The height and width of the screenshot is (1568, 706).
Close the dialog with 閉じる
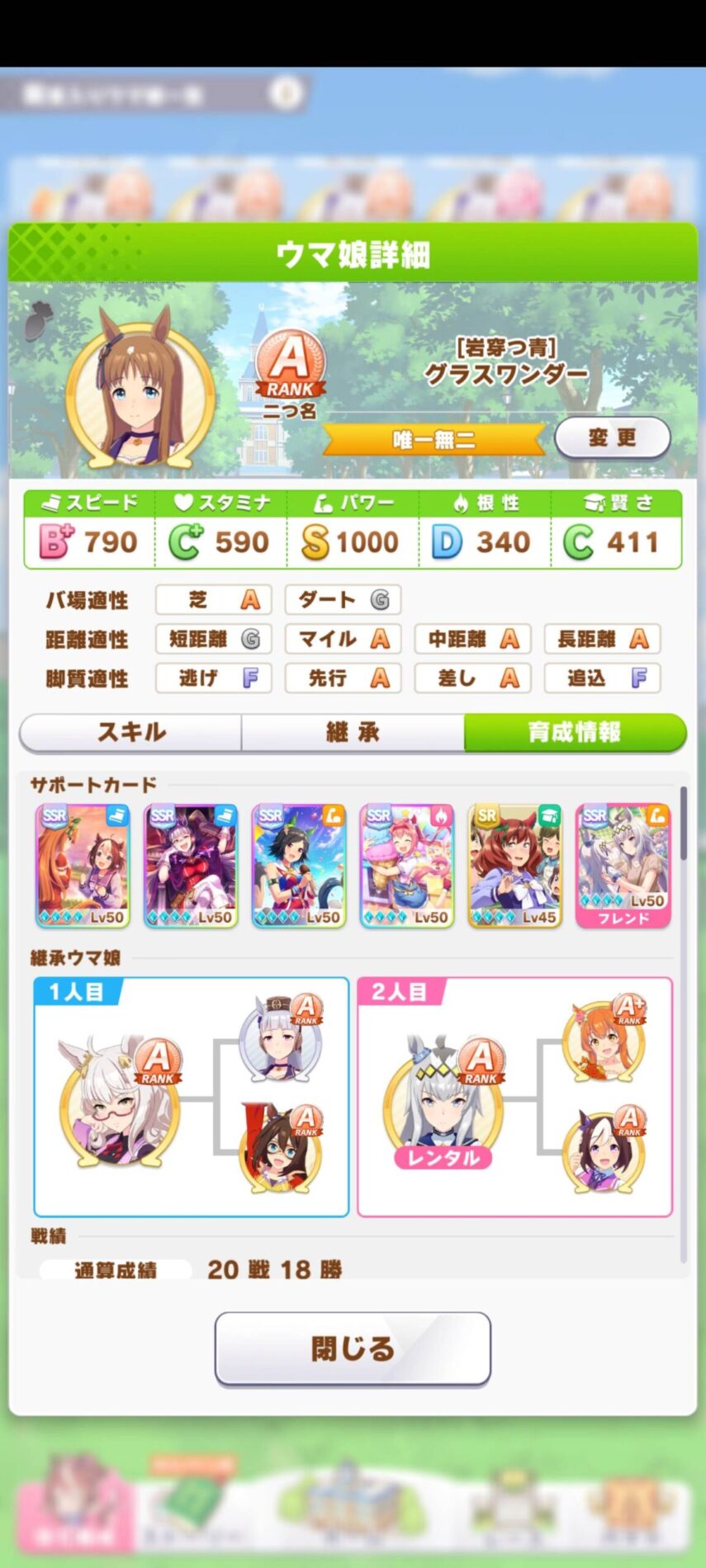(353, 1348)
